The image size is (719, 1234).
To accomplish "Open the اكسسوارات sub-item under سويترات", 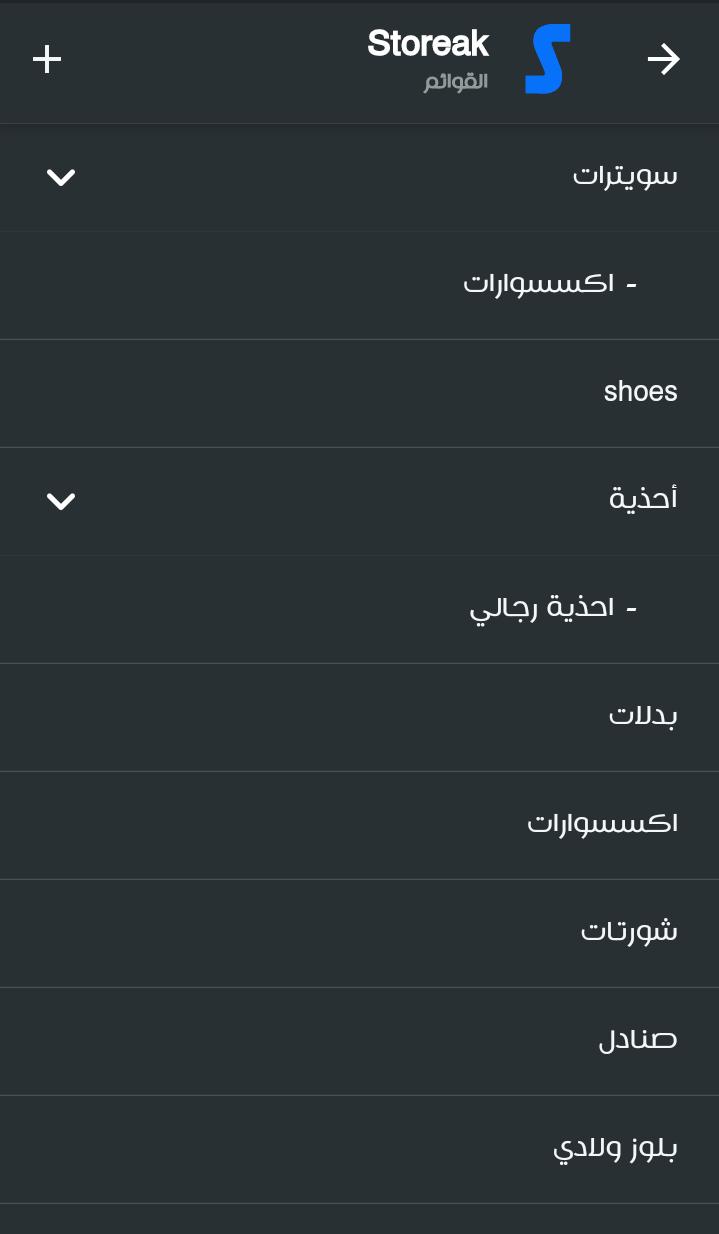I will coord(359,285).
